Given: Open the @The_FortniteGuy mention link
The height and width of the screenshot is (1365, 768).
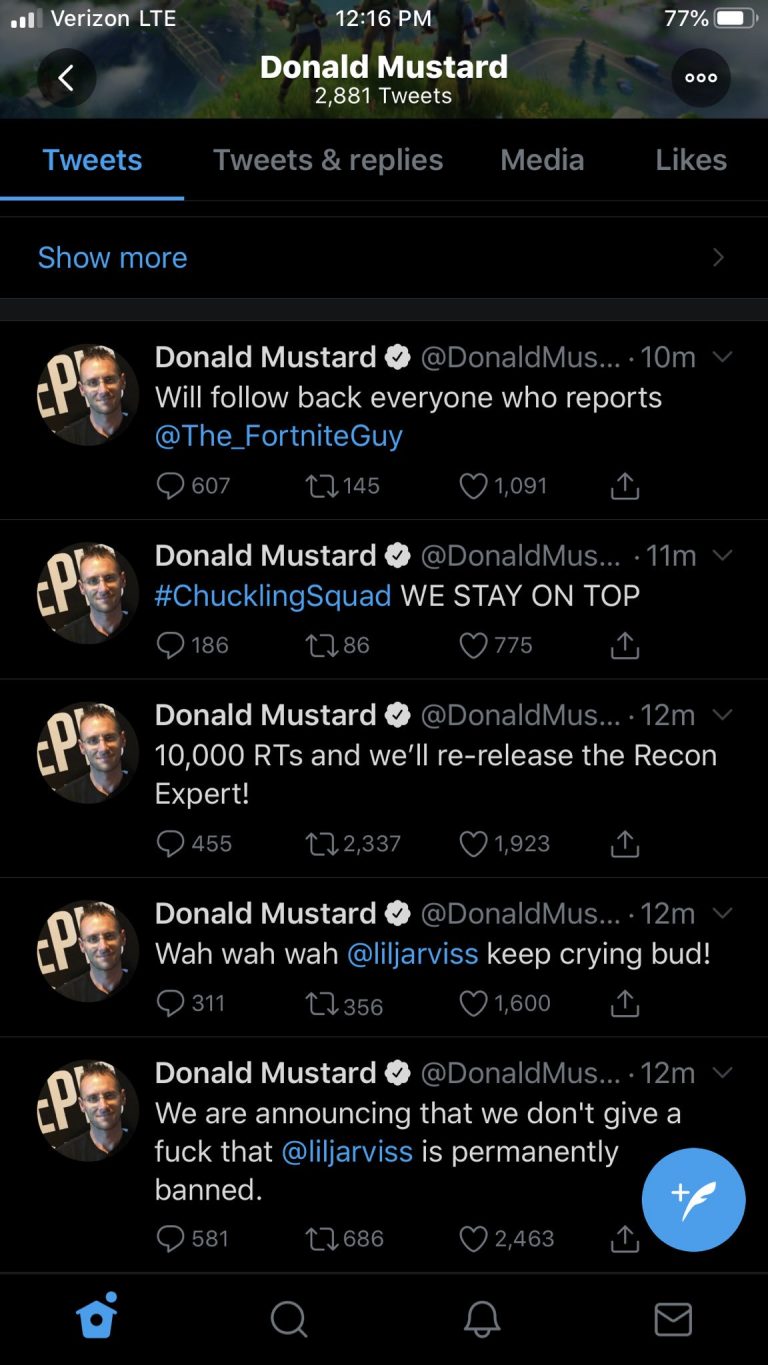Looking at the screenshot, I should (x=279, y=436).
